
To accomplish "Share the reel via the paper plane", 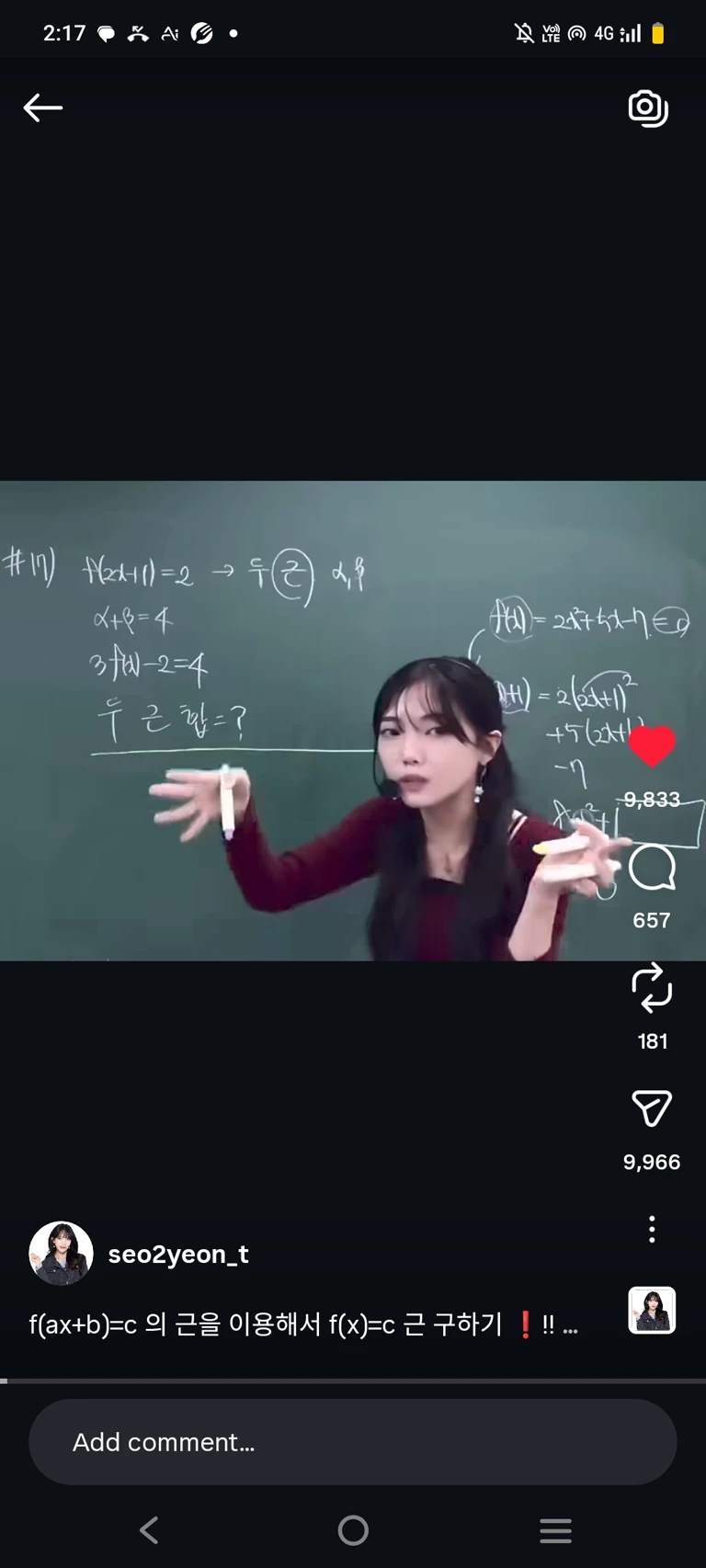I will pos(652,1108).
